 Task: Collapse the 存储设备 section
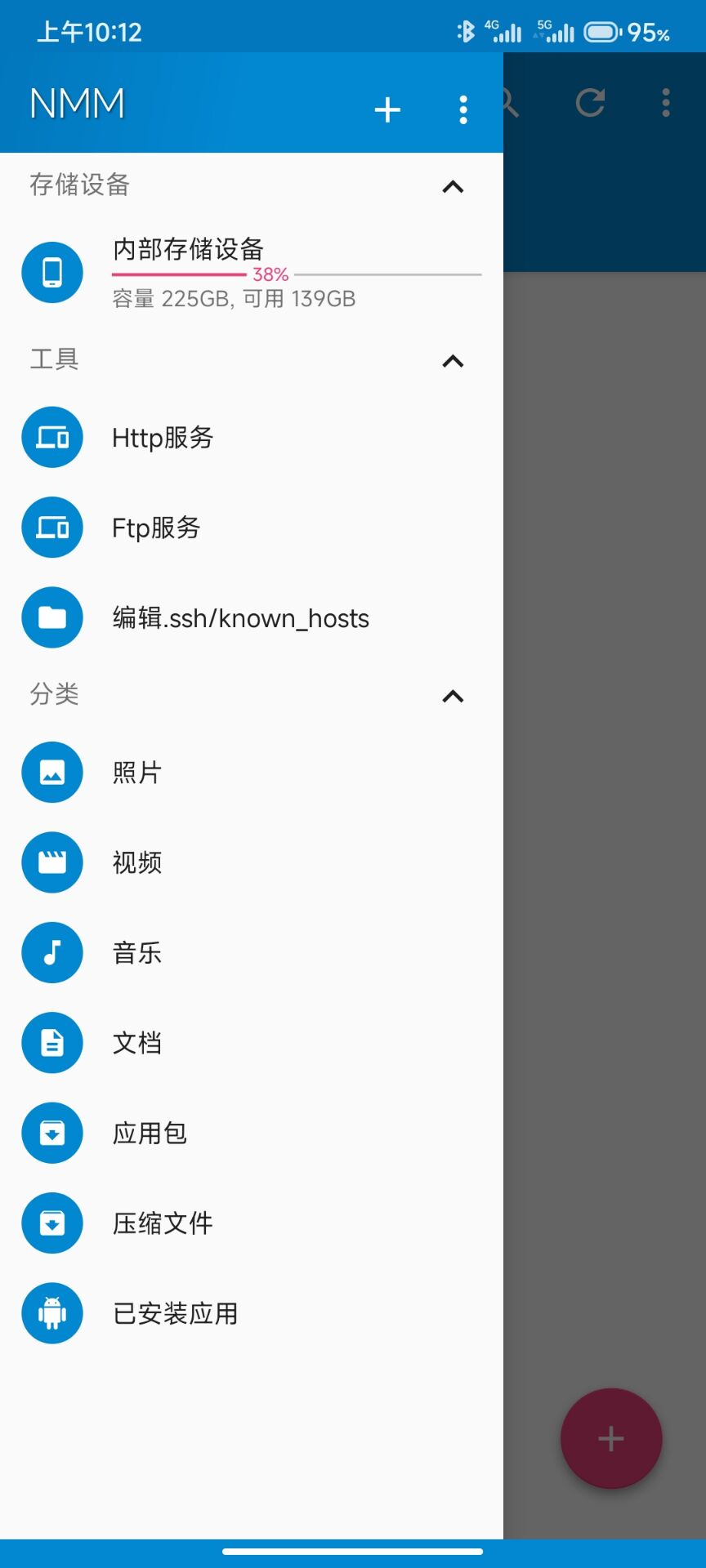click(x=453, y=187)
